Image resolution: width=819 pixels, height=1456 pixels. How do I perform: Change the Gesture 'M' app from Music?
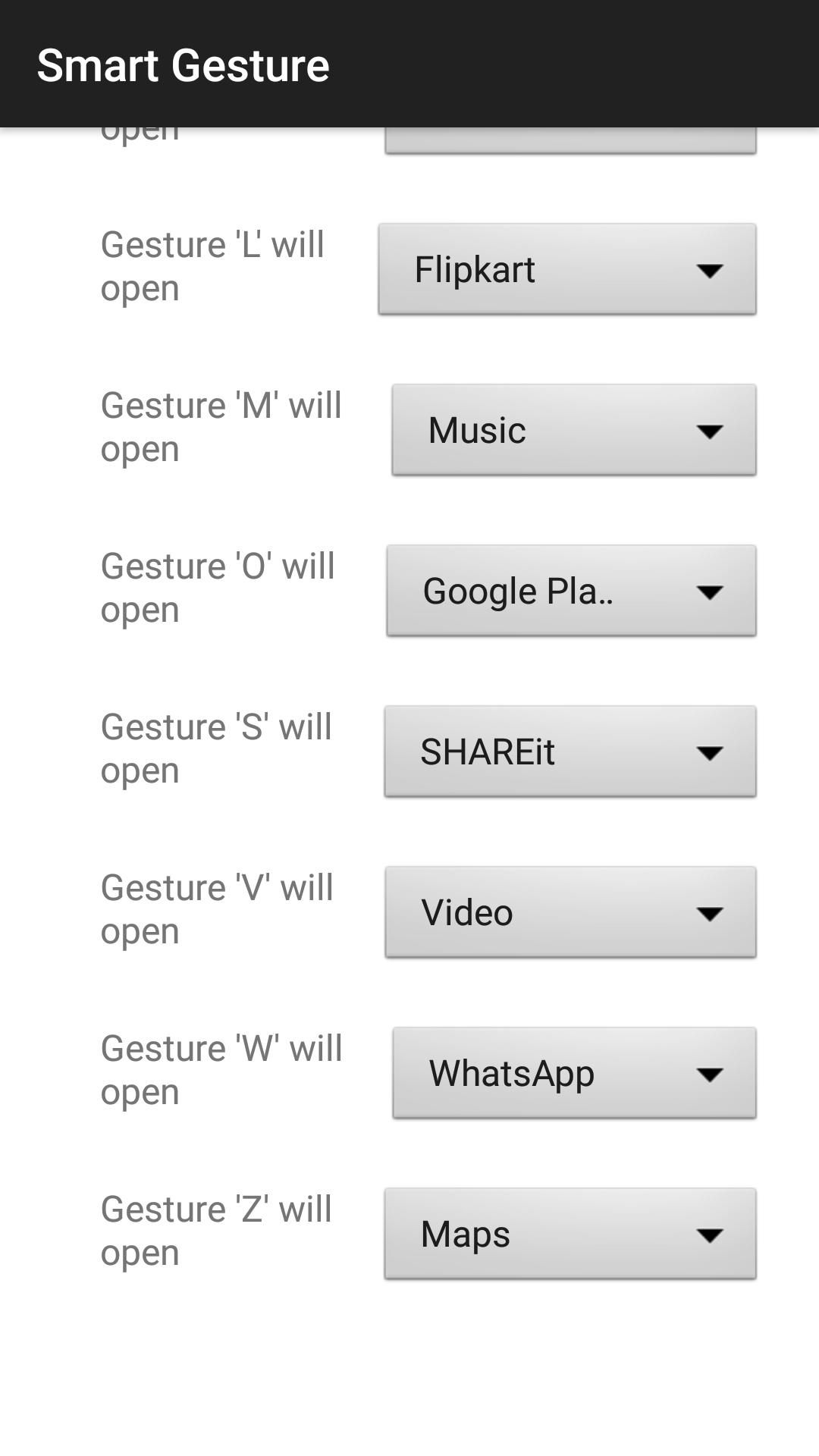tap(574, 430)
